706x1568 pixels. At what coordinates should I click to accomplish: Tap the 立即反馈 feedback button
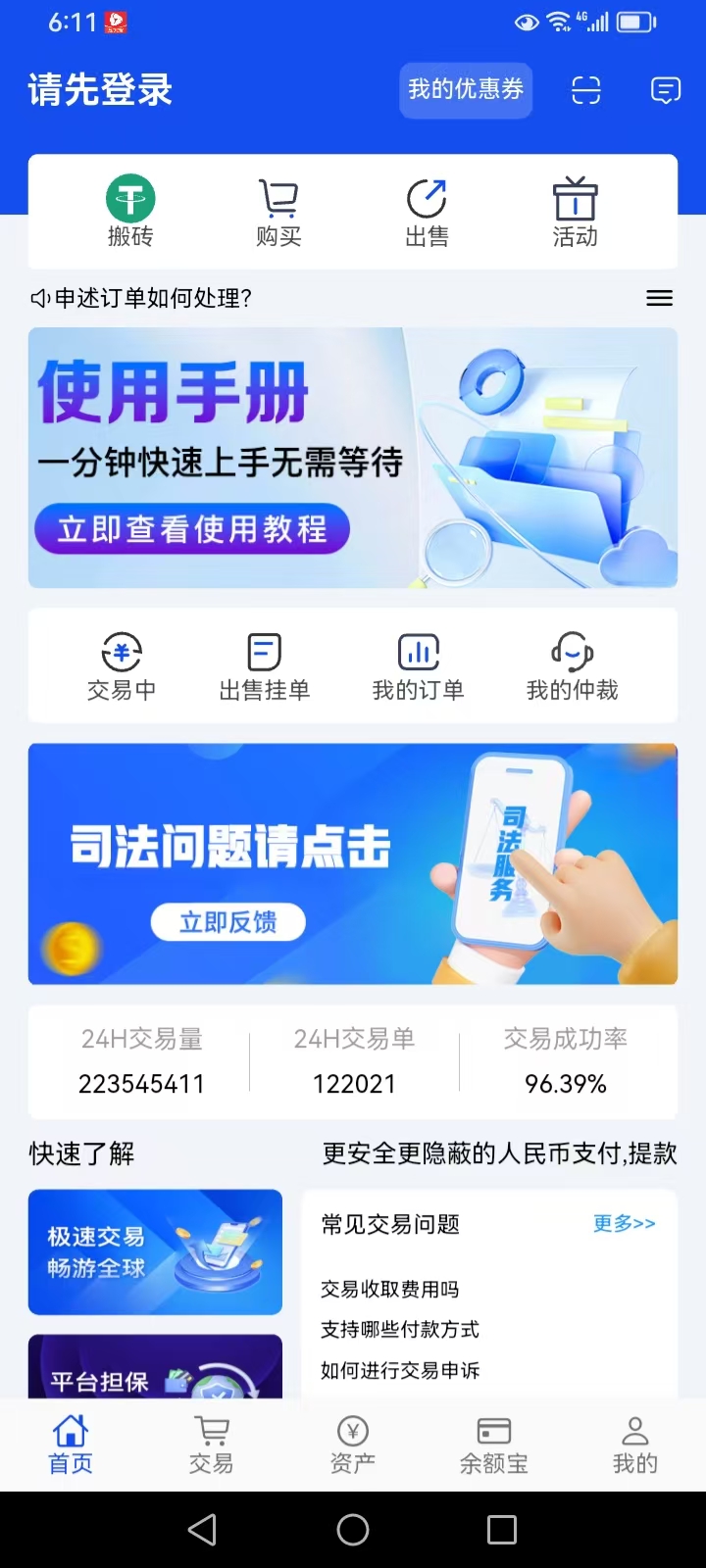(227, 921)
